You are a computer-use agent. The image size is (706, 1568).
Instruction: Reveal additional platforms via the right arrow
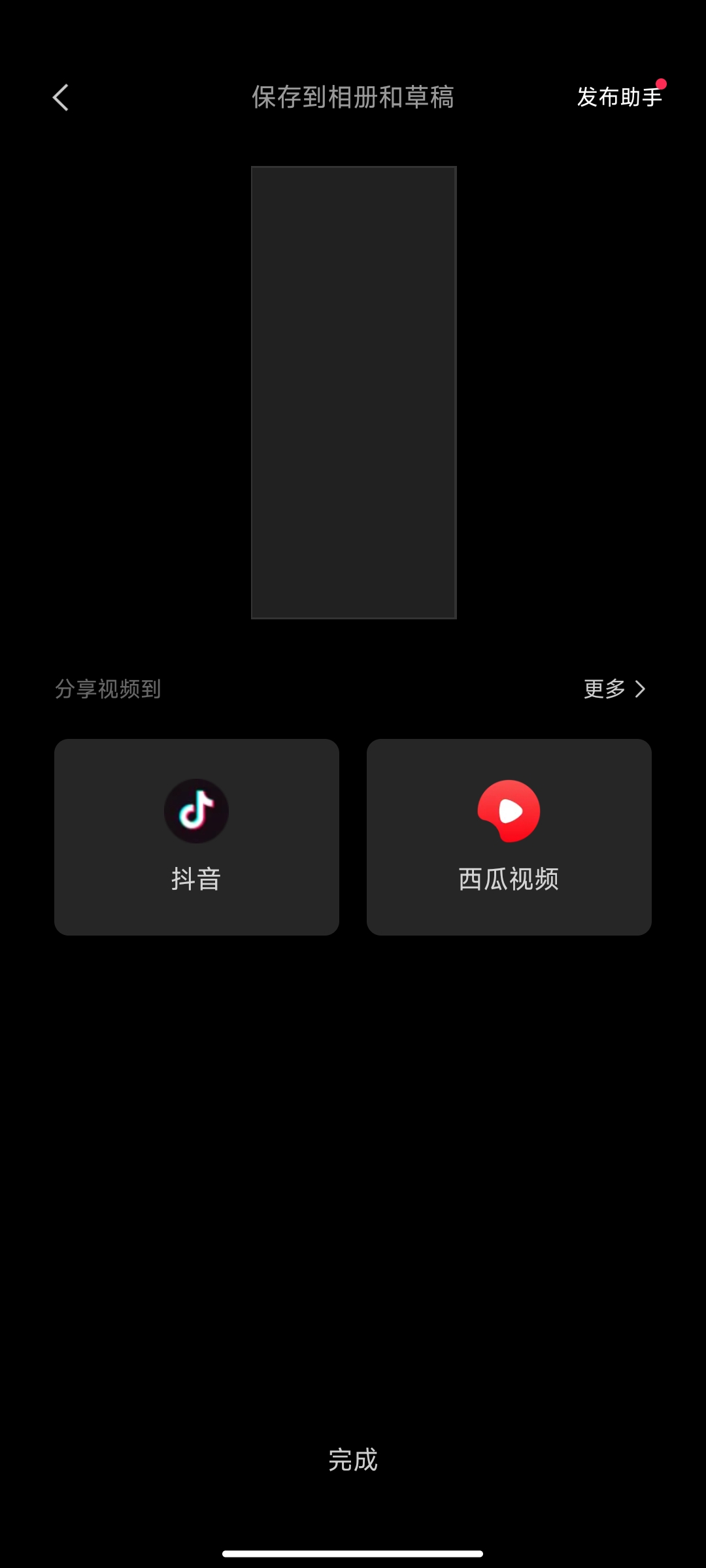(641, 689)
